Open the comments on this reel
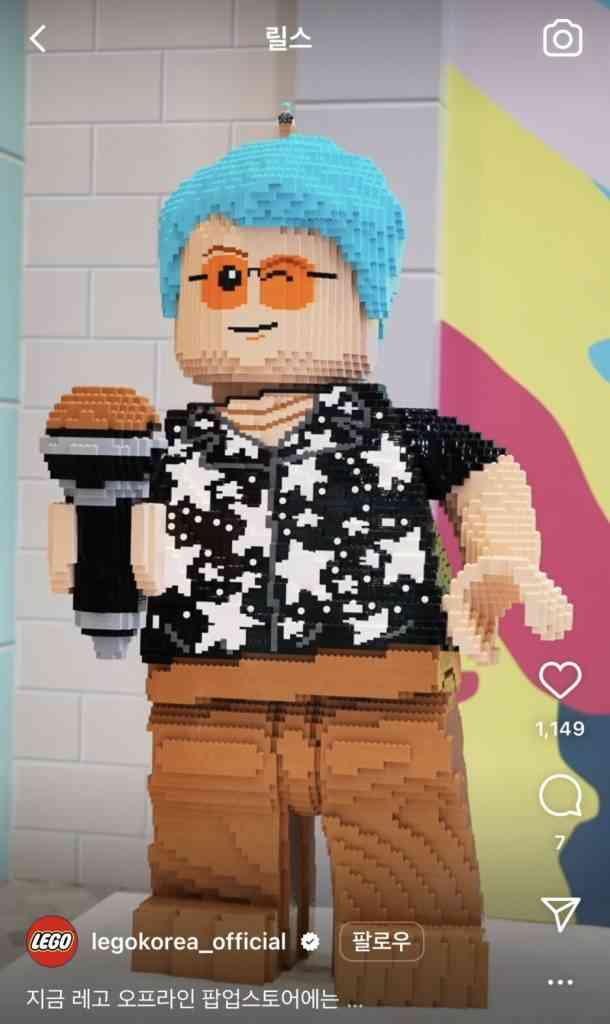The width and height of the screenshot is (610, 1024). [560, 797]
